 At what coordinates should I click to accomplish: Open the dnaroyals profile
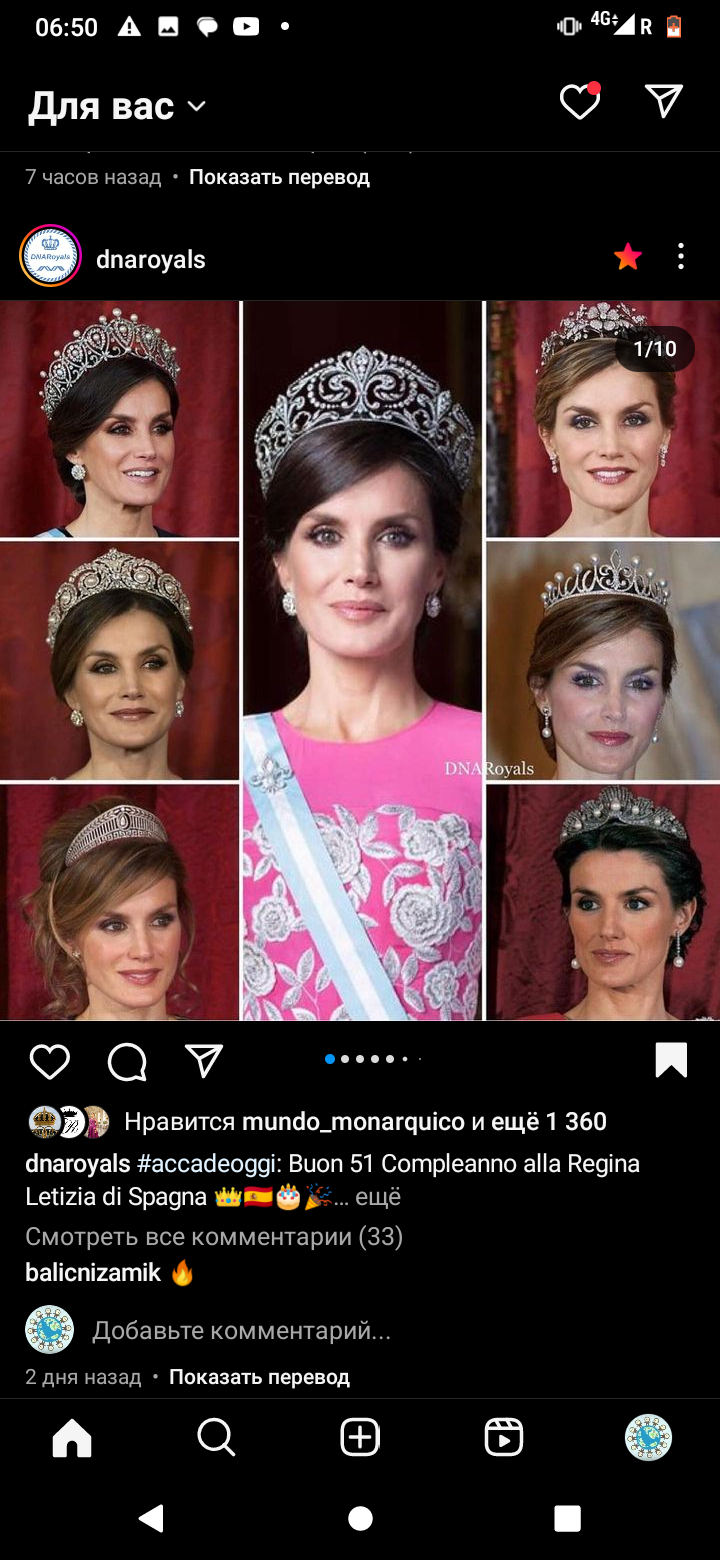150,259
